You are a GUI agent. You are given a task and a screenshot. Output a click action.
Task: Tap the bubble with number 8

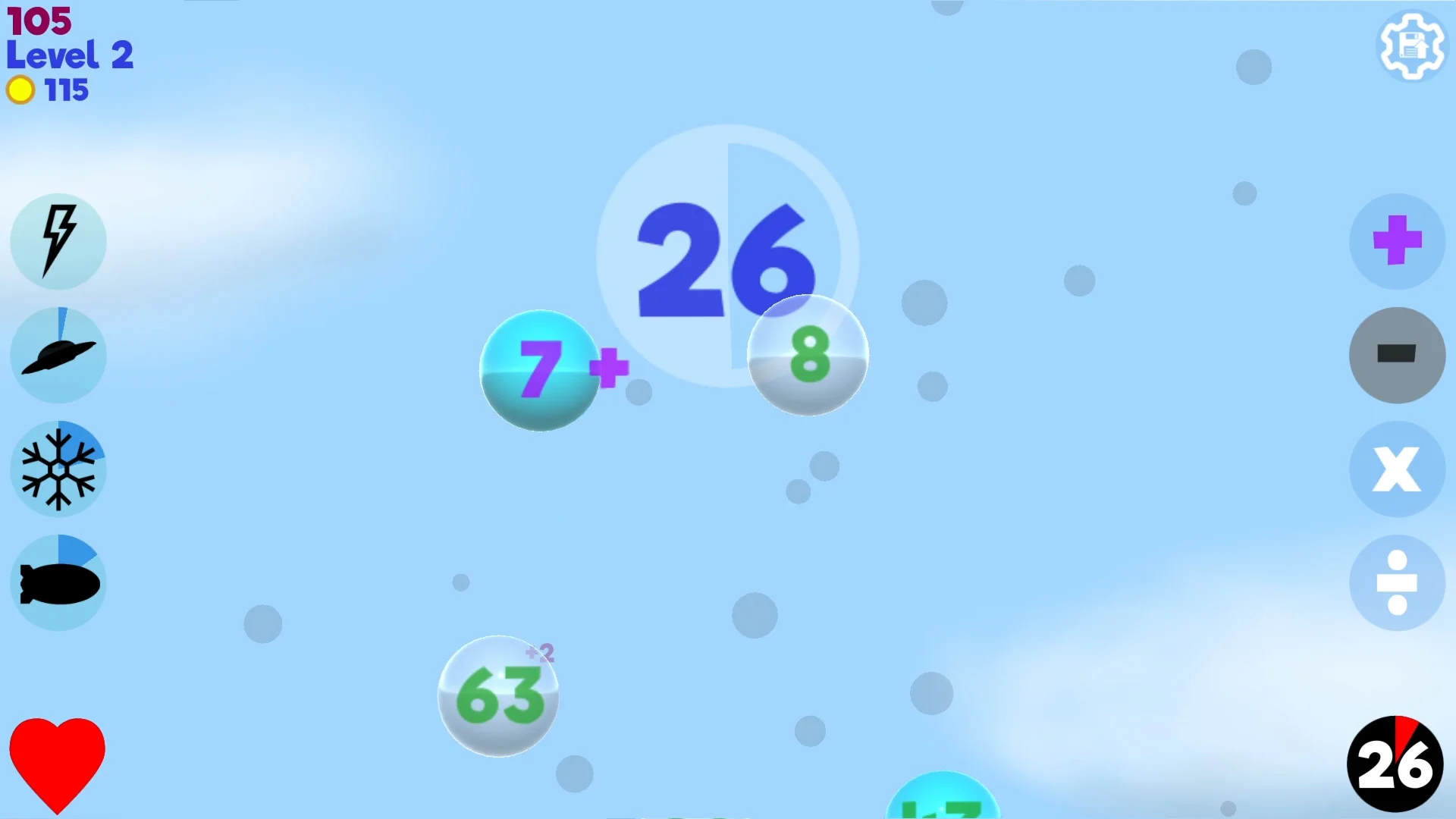808,355
